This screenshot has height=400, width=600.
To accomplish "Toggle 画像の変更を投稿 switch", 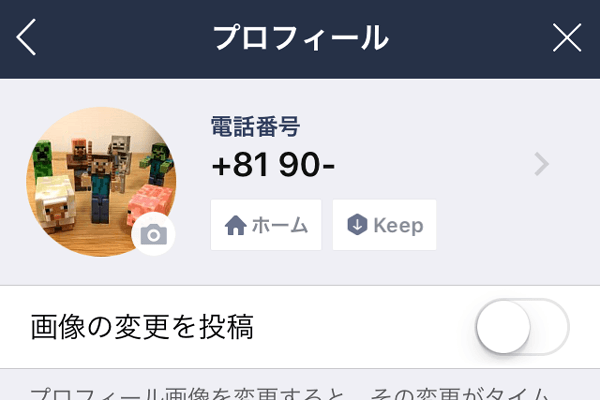I will 521,326.
